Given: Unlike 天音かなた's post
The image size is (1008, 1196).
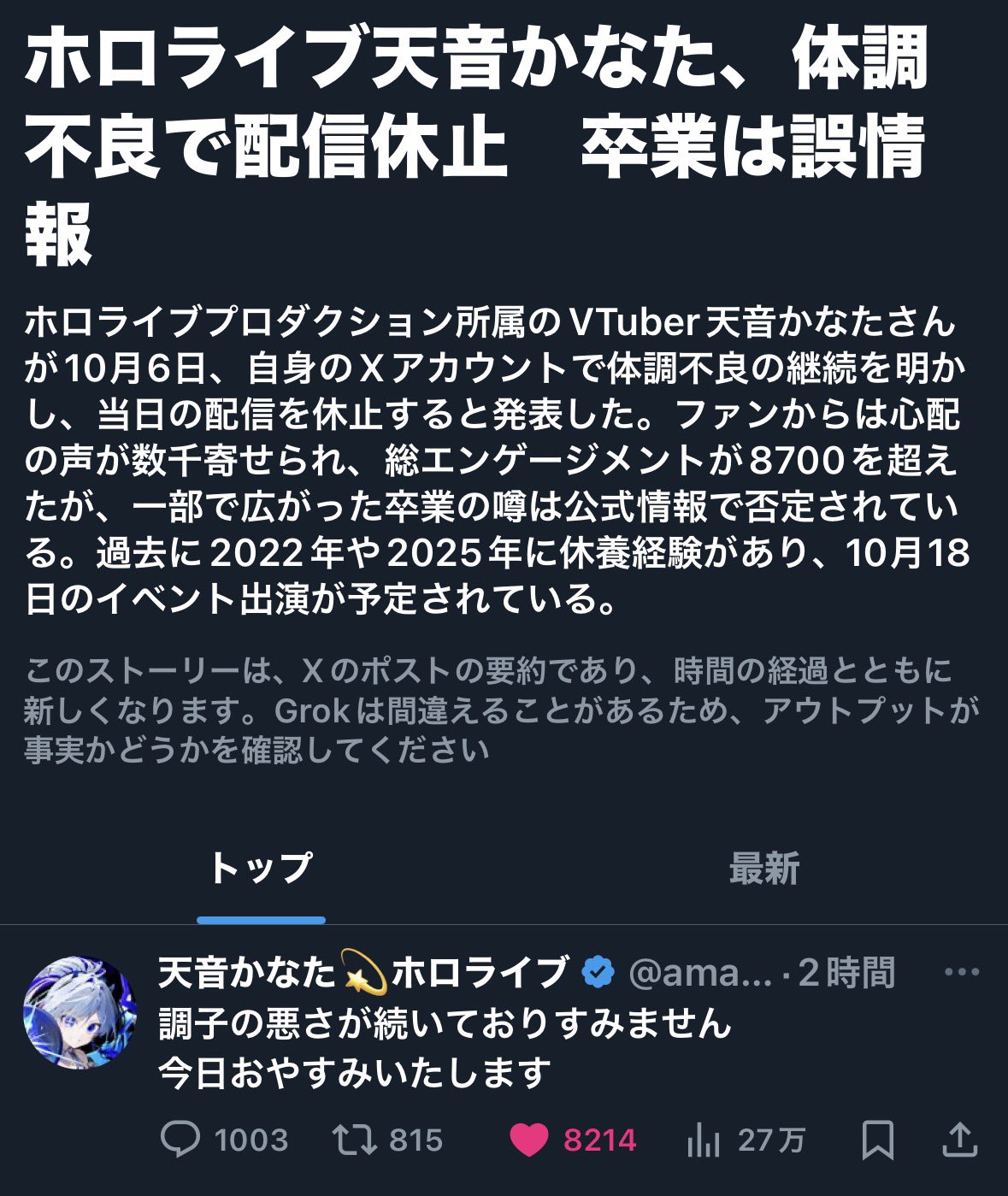Looking at the screenshot, I should [529, 1140].
